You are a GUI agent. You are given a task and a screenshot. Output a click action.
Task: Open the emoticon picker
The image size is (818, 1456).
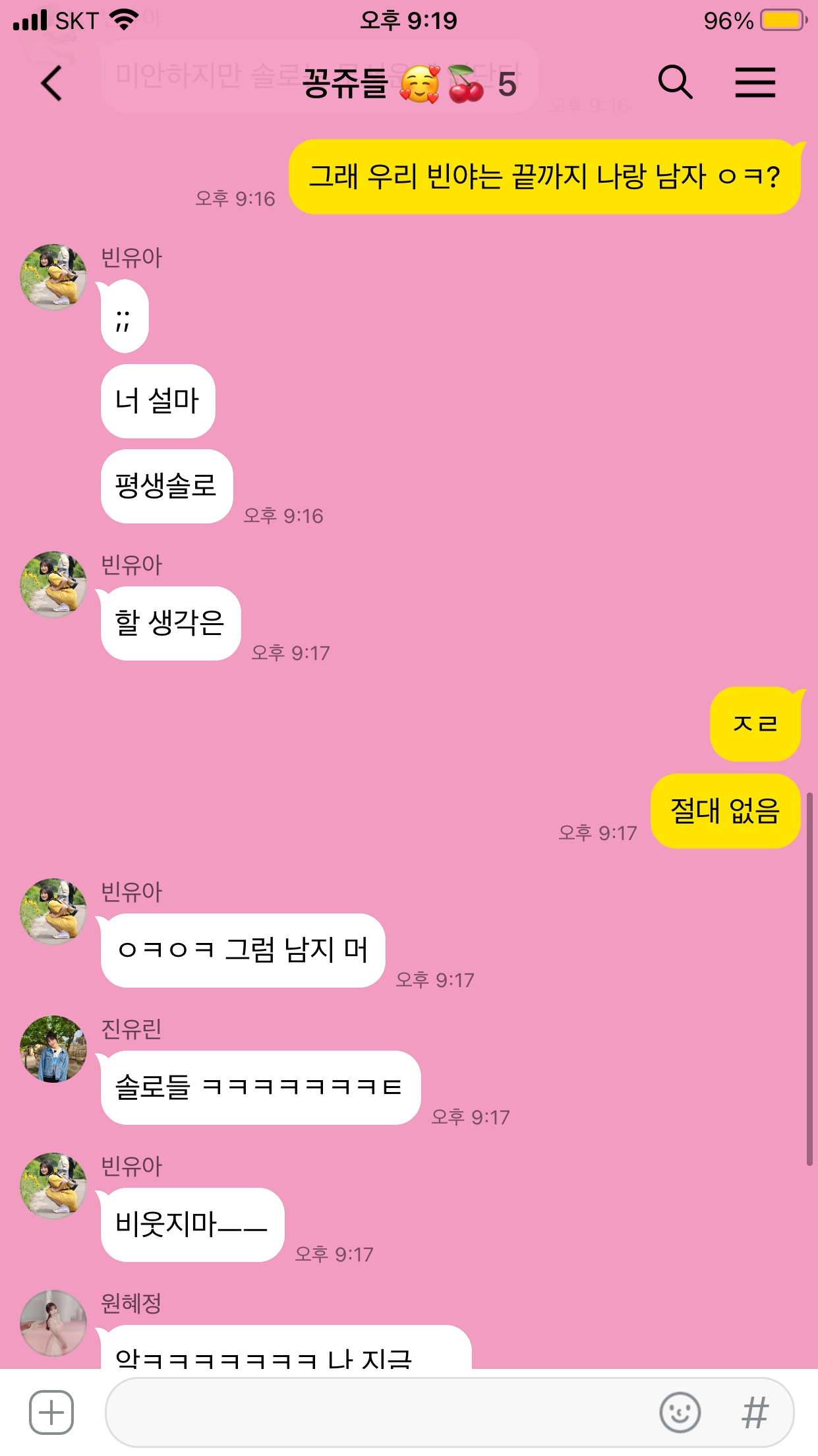tap(680, 1412)
